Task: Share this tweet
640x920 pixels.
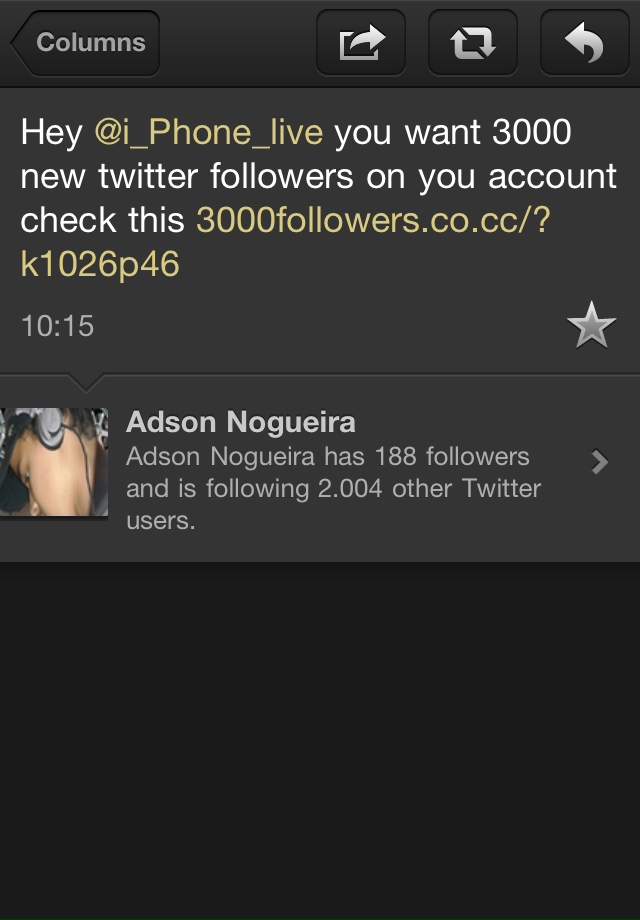Action: pos(361,43)
